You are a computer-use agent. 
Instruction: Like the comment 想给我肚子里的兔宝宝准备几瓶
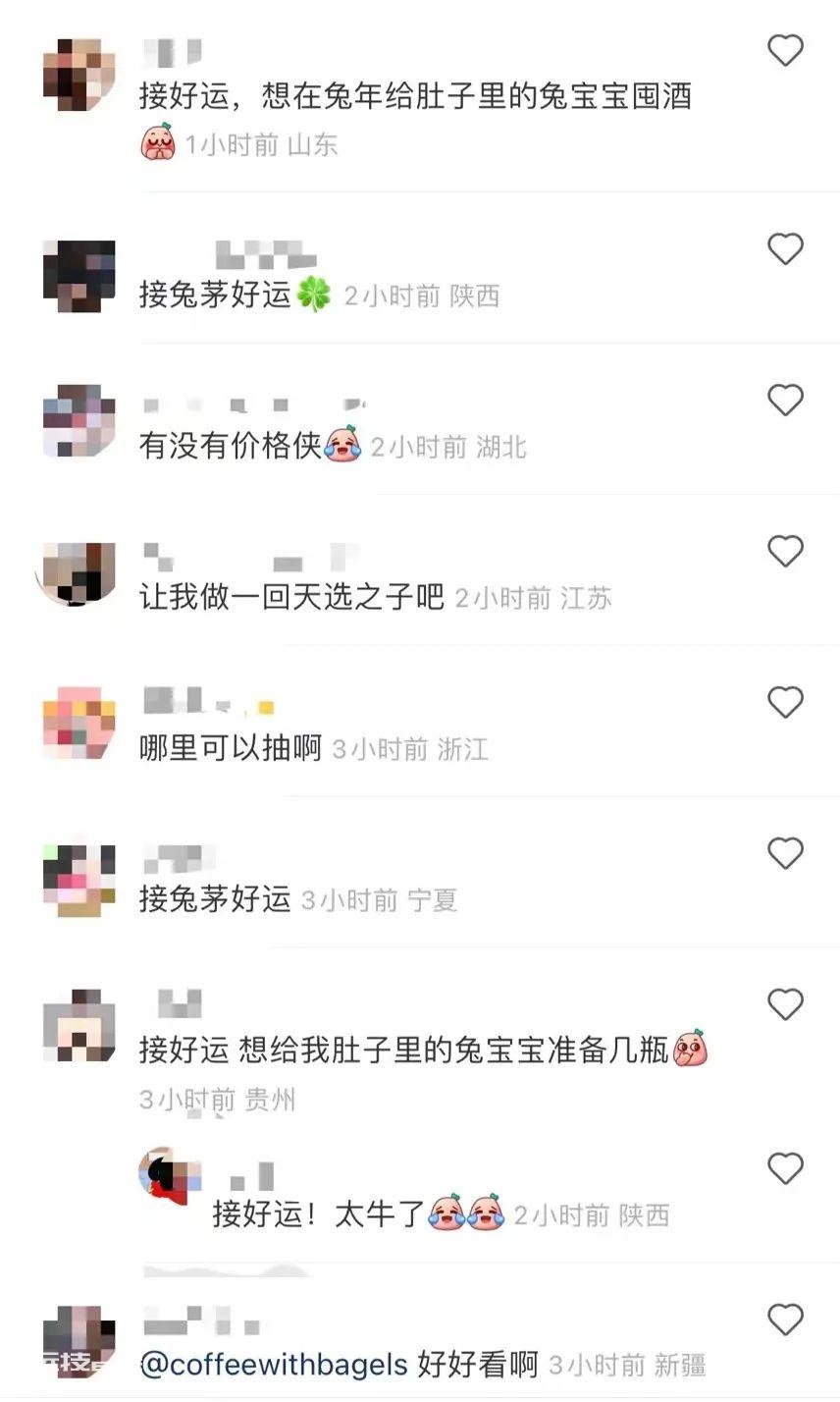click(785, 1005)
